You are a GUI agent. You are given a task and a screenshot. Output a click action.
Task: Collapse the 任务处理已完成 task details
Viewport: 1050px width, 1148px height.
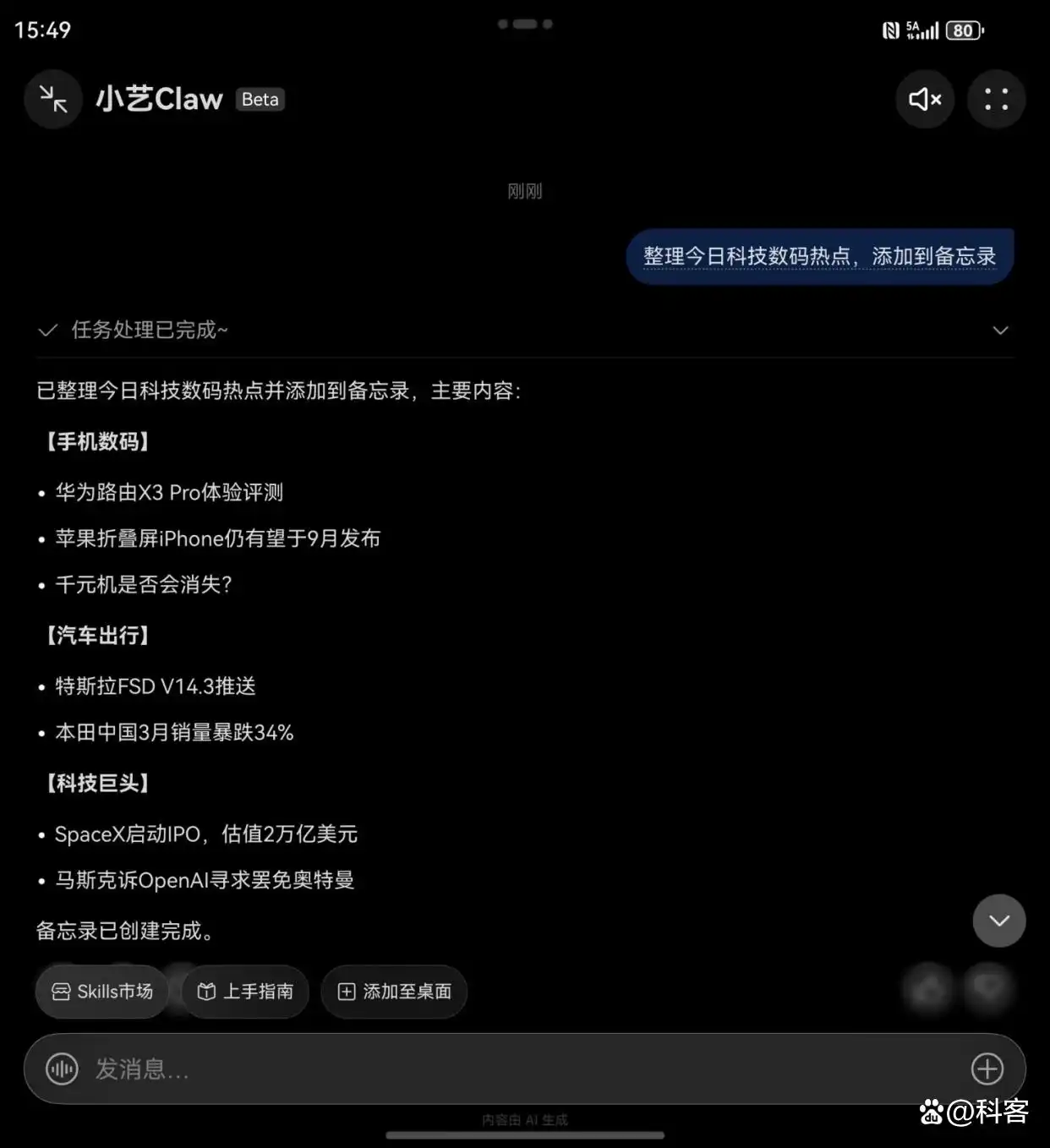[1000, 330]
